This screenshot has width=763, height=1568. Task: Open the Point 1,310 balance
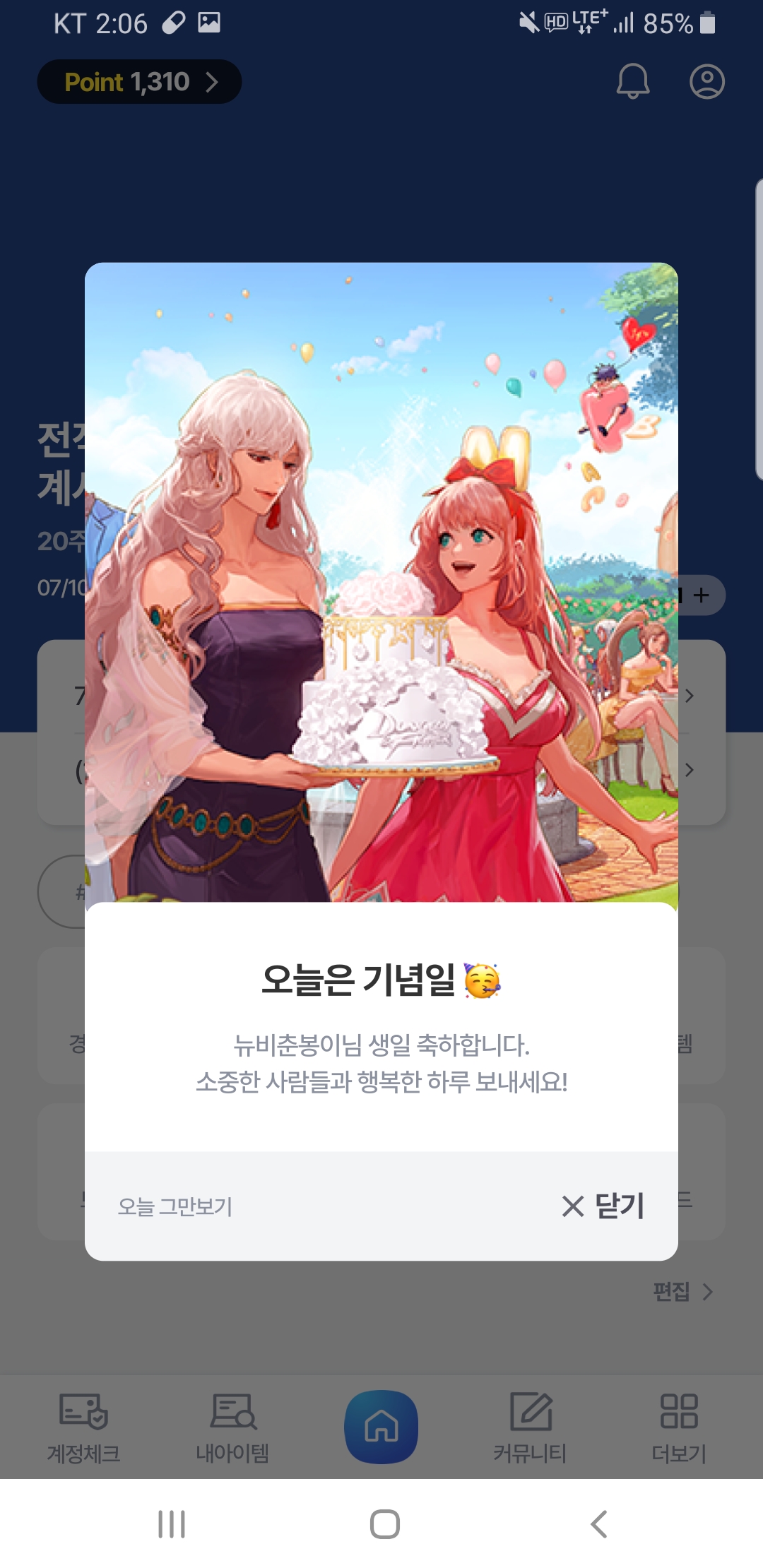tap(139, 82)
